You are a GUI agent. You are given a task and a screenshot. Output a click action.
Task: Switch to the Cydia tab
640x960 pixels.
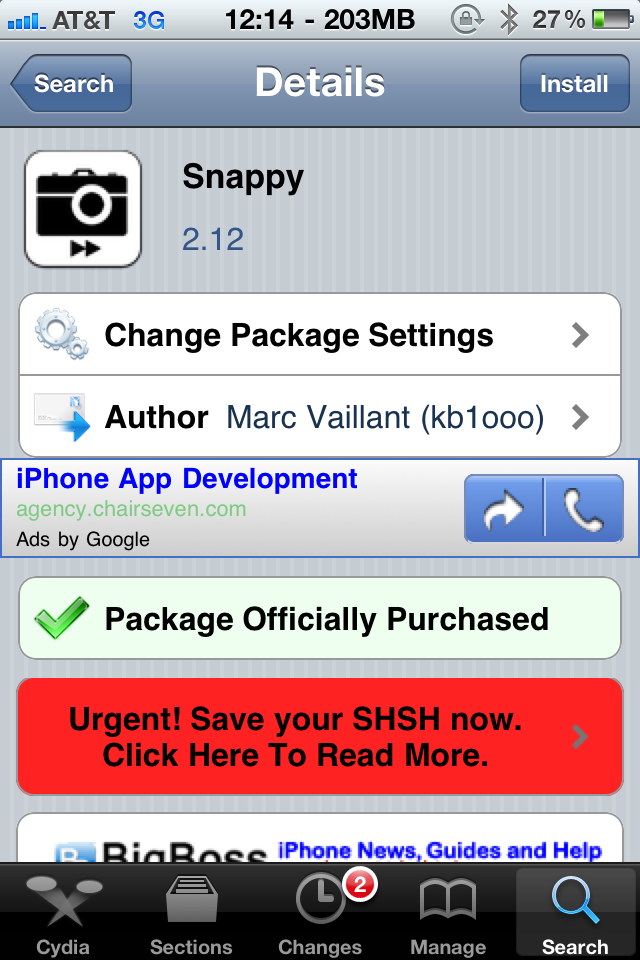63,915
